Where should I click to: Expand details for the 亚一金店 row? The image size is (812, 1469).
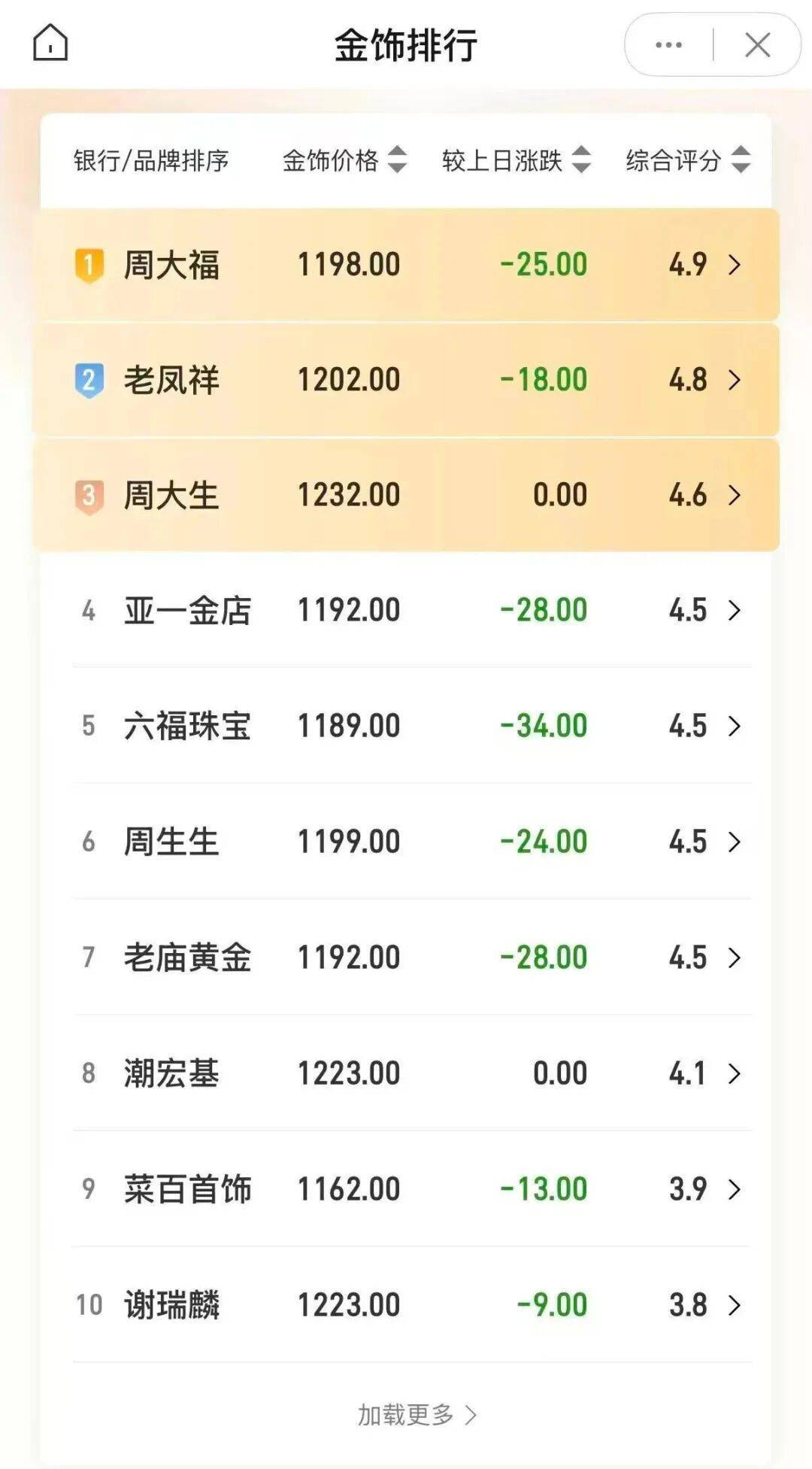click(733, 612)
